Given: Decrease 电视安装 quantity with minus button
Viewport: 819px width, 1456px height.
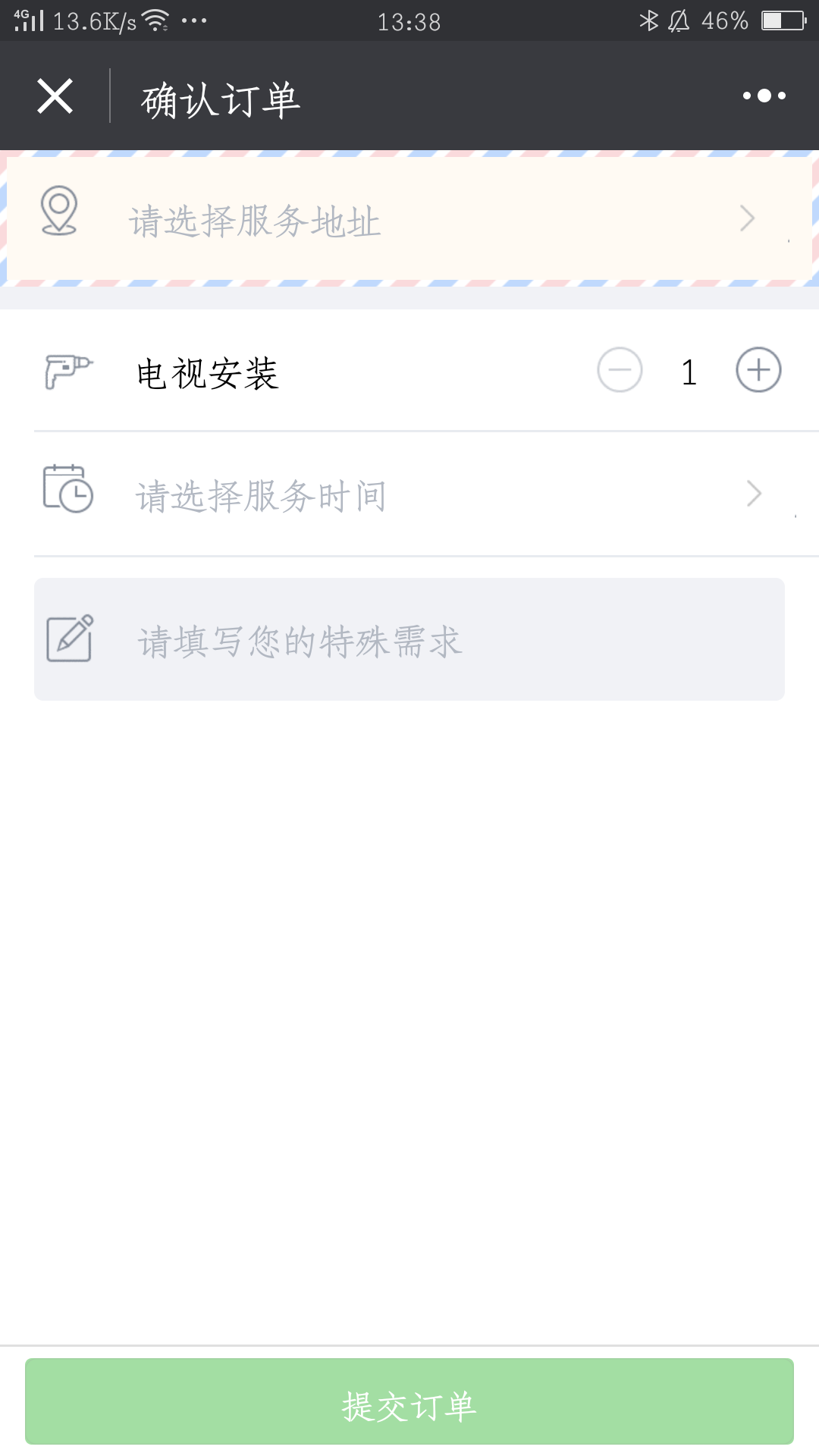Looking at the screenshot, I should (620, 371).
